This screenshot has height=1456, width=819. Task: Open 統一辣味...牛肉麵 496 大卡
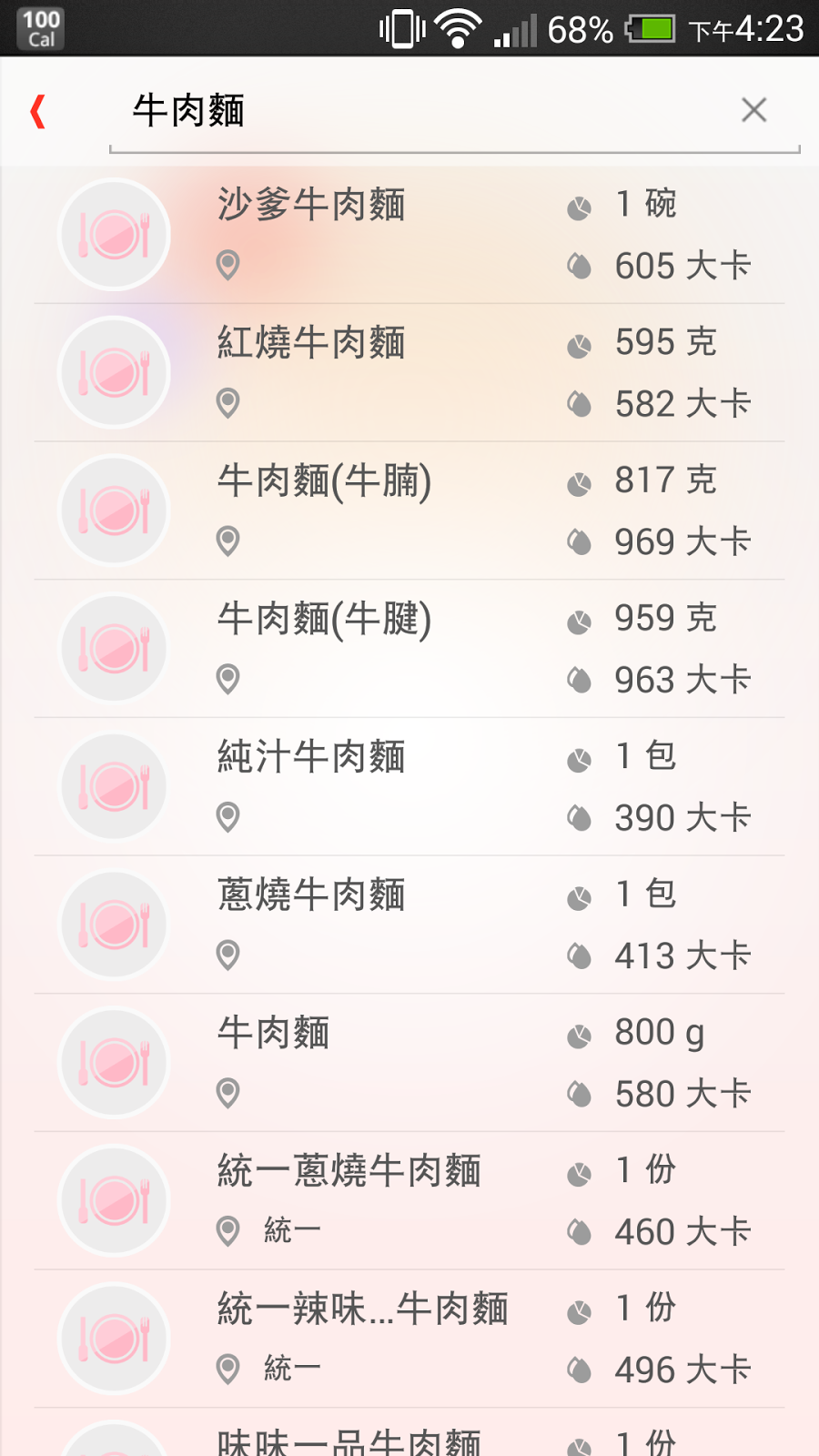(409, 1340)
